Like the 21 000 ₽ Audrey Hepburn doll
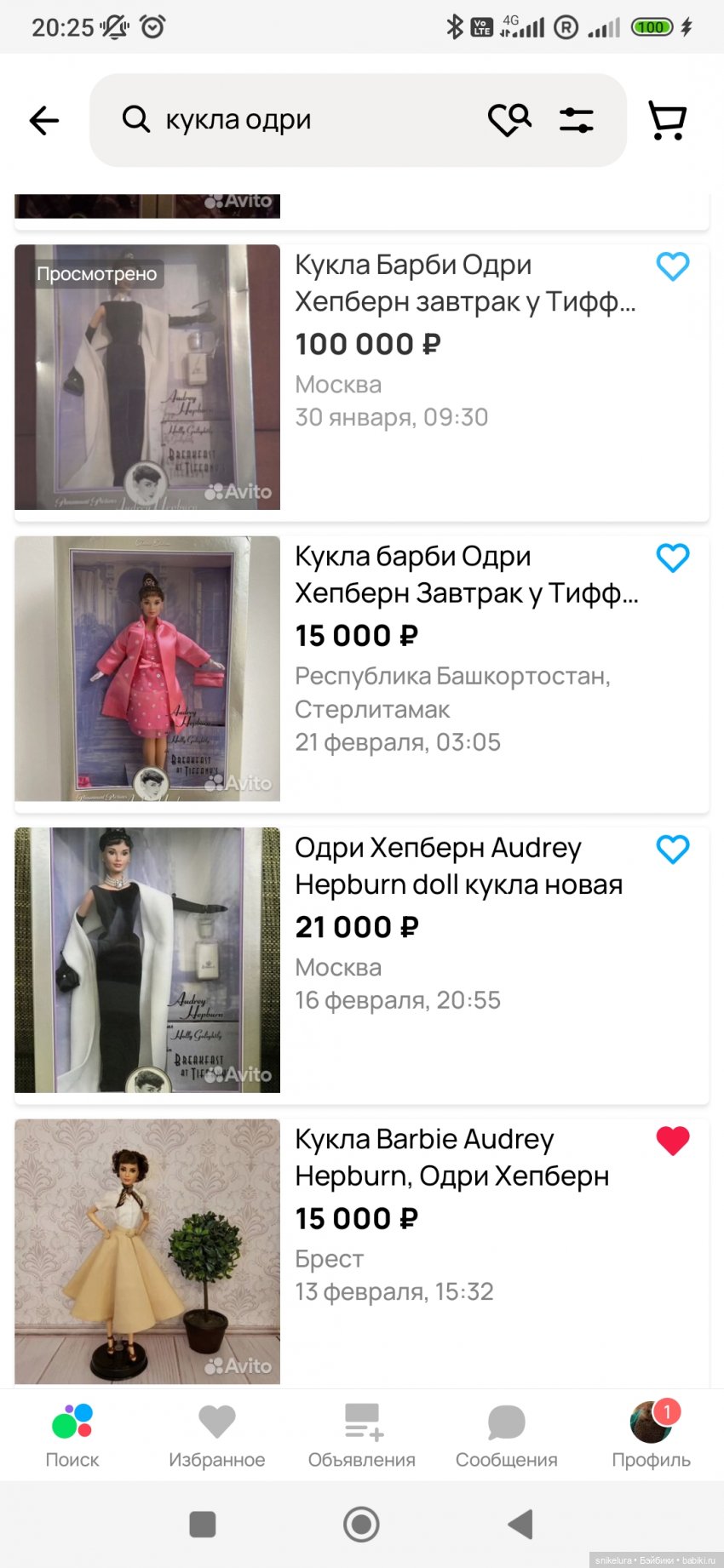 point(673,850)
